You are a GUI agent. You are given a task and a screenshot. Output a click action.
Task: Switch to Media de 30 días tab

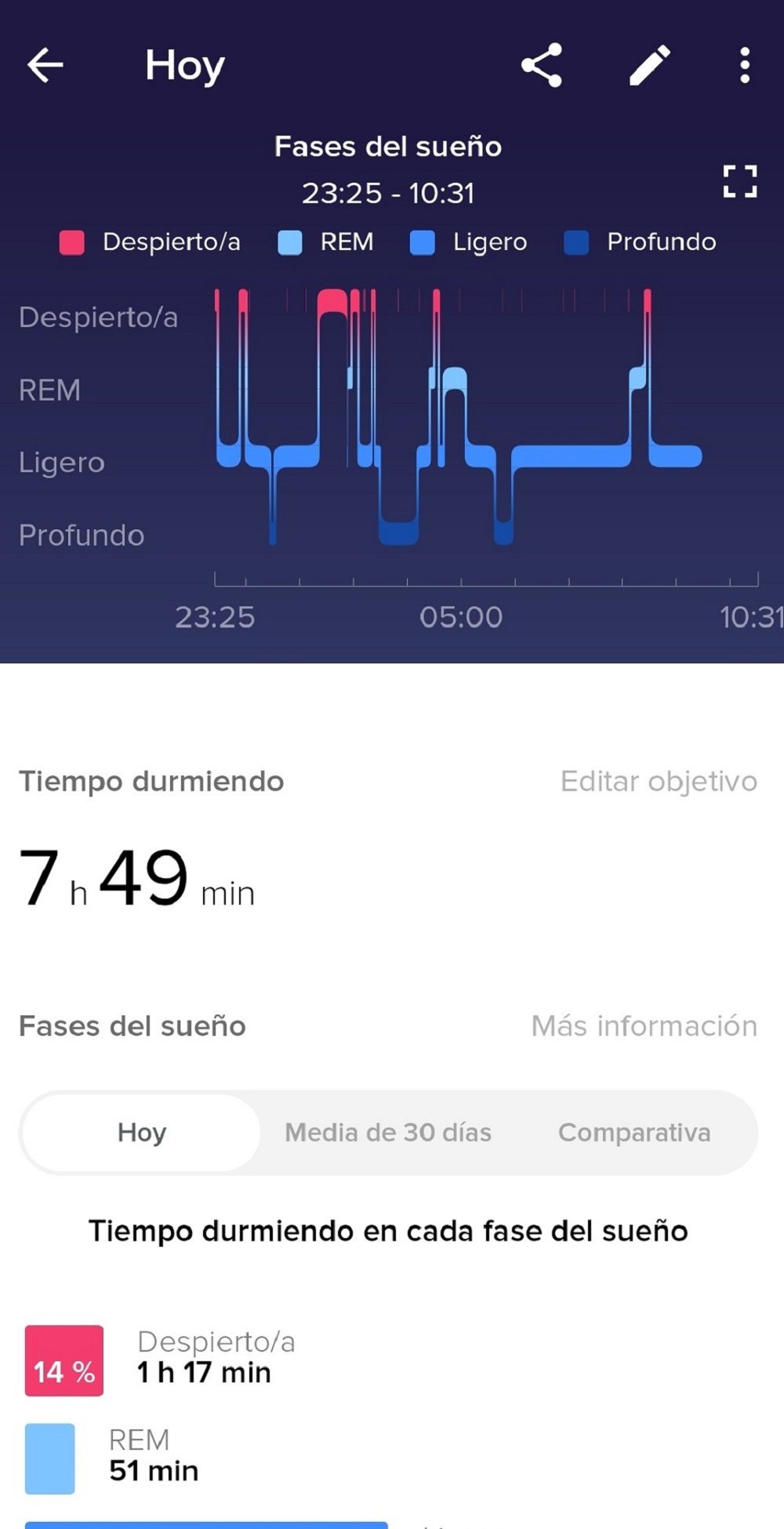pyautogui.click(x=388, y=1133)
